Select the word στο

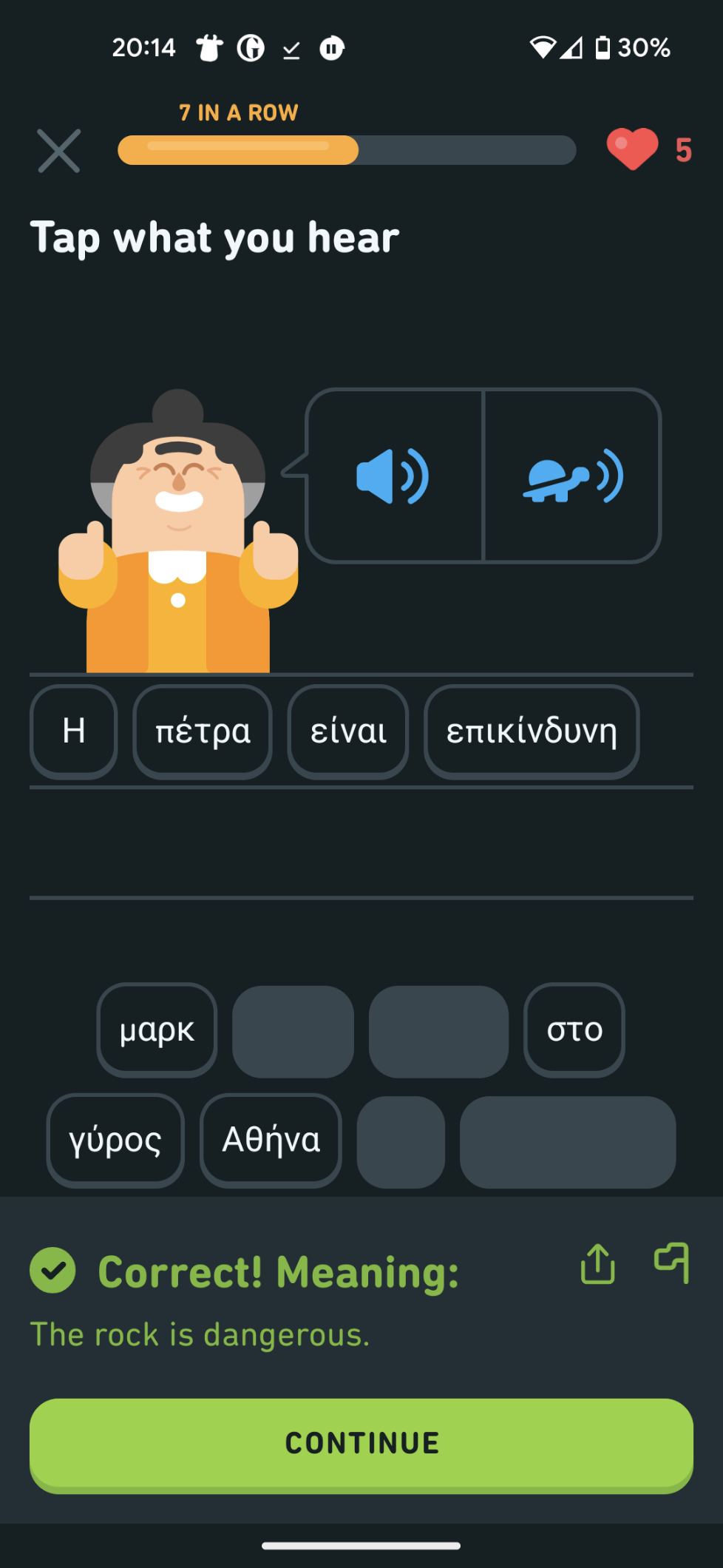574,1030
